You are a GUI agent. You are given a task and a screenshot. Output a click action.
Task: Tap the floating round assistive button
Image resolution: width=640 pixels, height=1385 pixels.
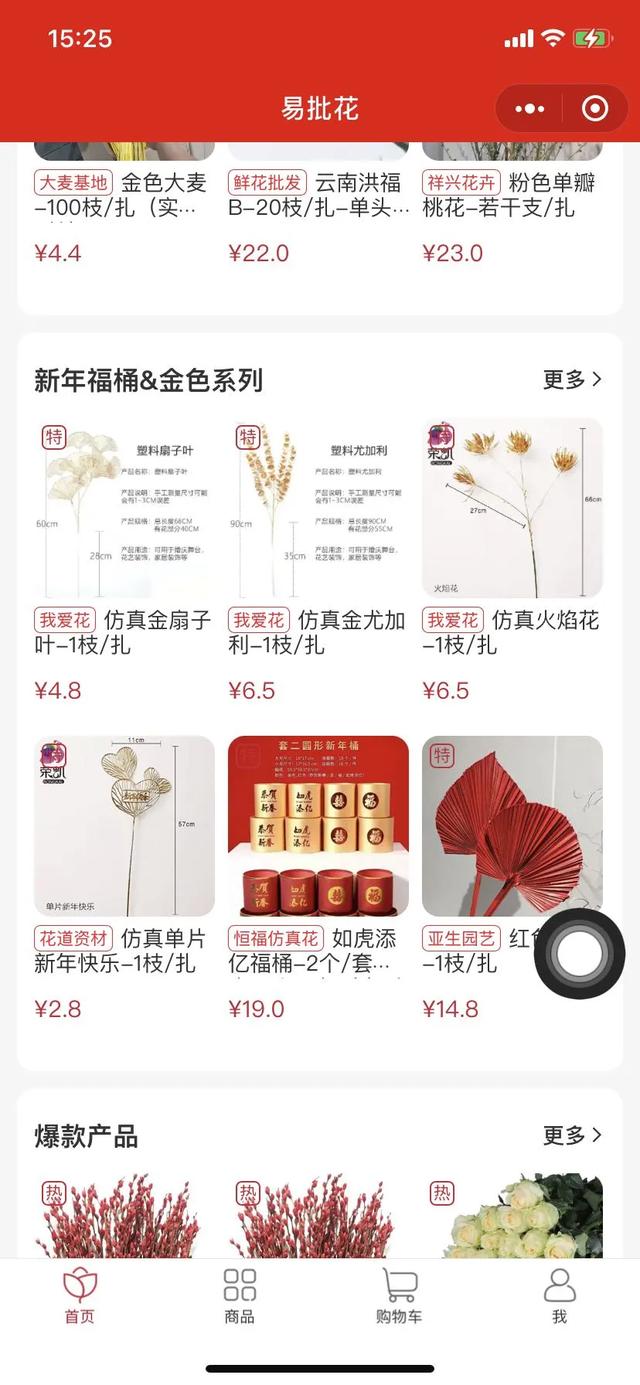580,954
